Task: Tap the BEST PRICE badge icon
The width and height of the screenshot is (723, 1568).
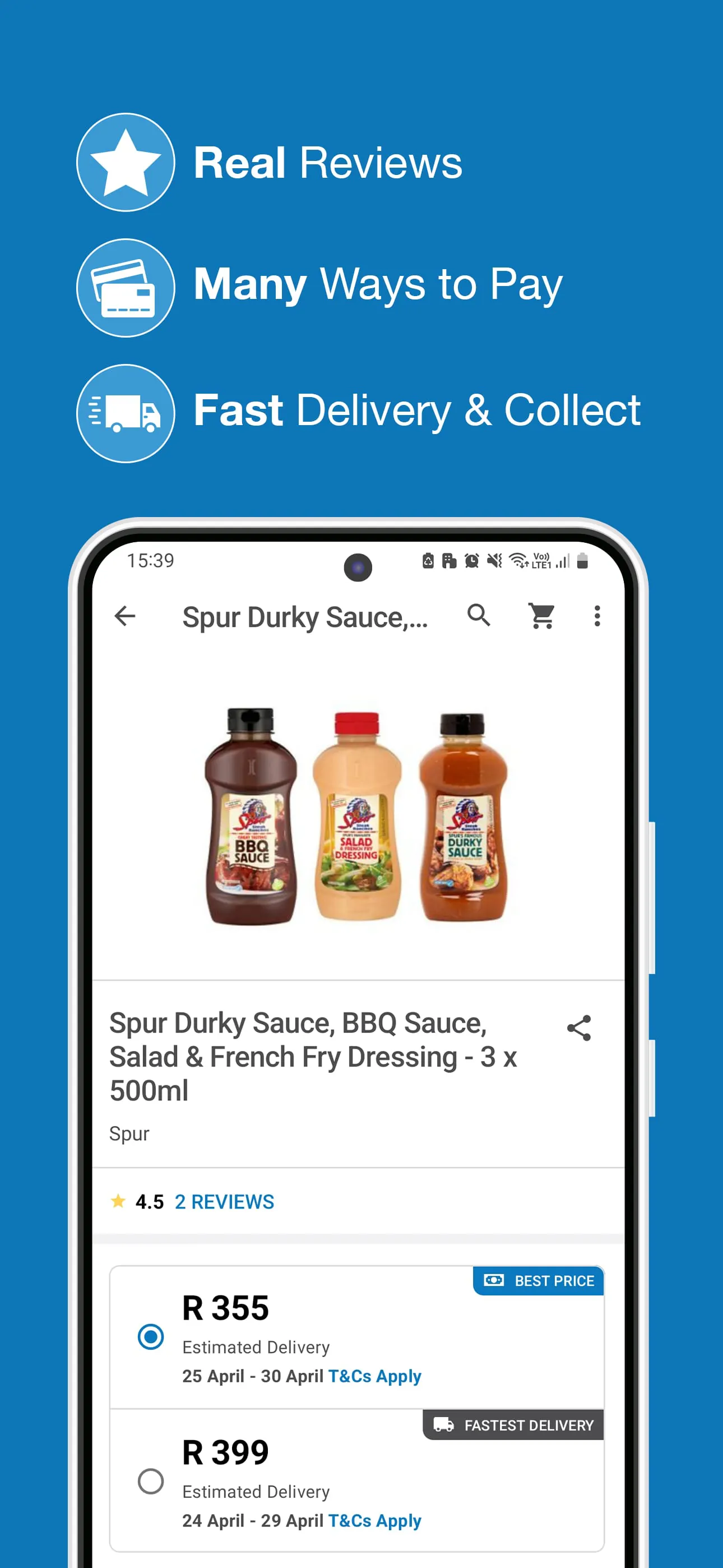Action: [495, 1281]
